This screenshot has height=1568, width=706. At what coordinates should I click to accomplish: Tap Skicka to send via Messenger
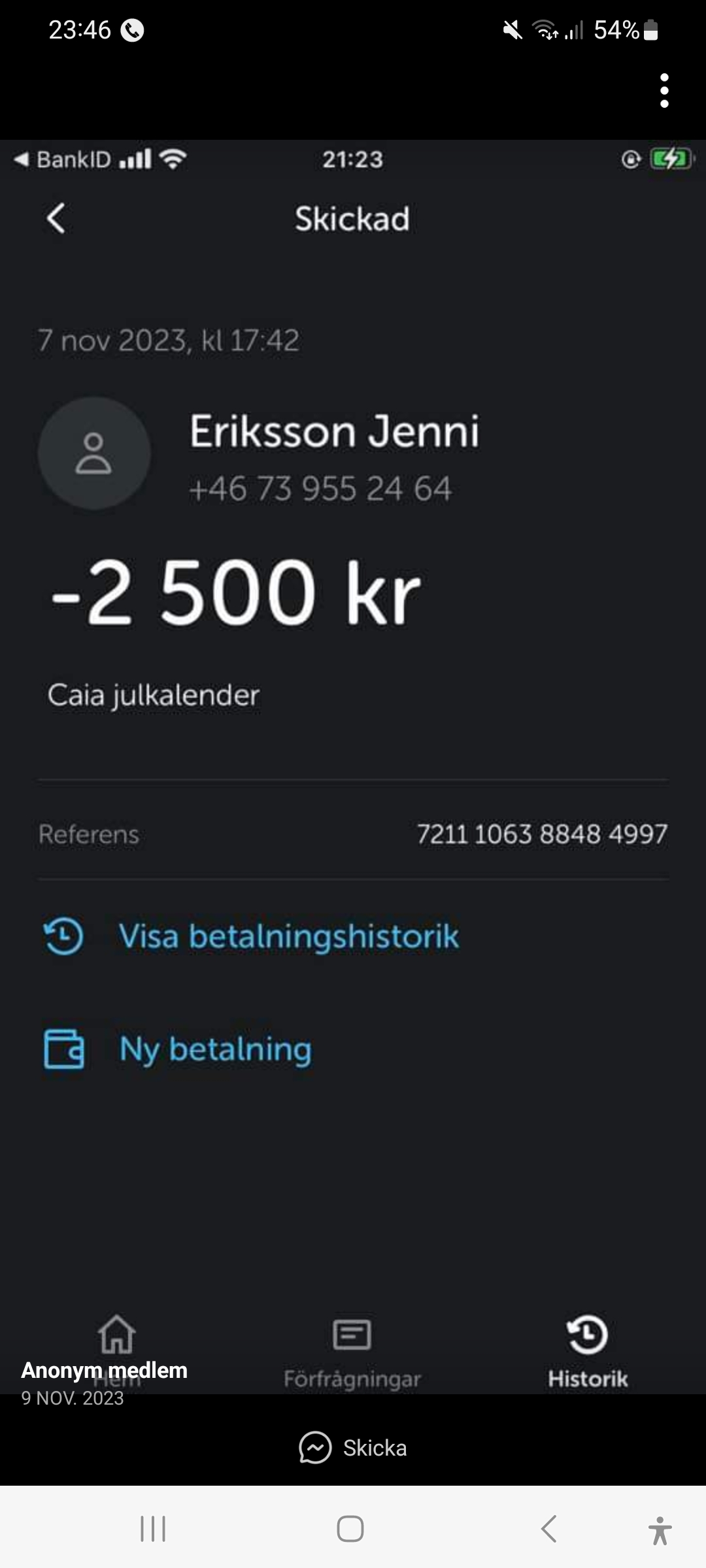coord(353,1448)
